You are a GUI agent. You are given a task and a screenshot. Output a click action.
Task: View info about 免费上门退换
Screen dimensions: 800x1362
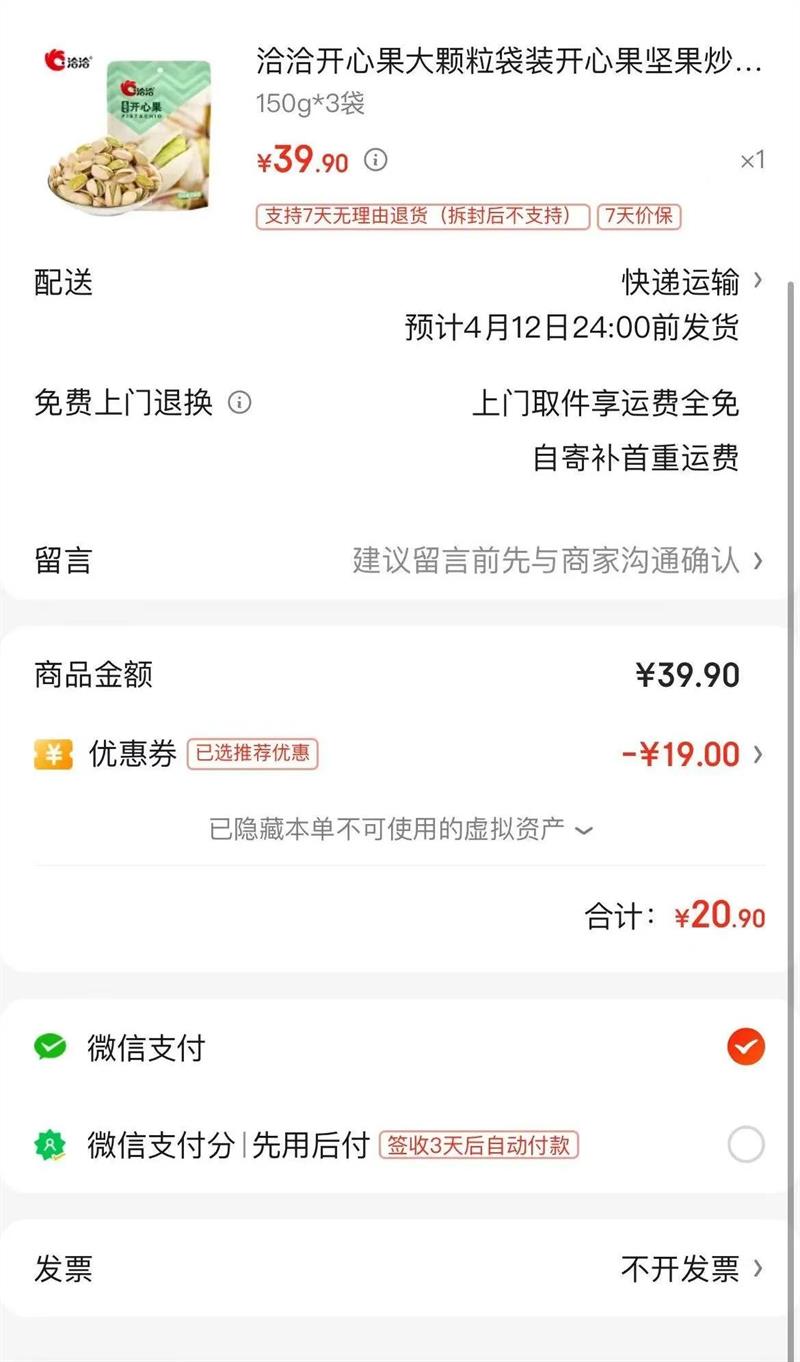[239, 403]
